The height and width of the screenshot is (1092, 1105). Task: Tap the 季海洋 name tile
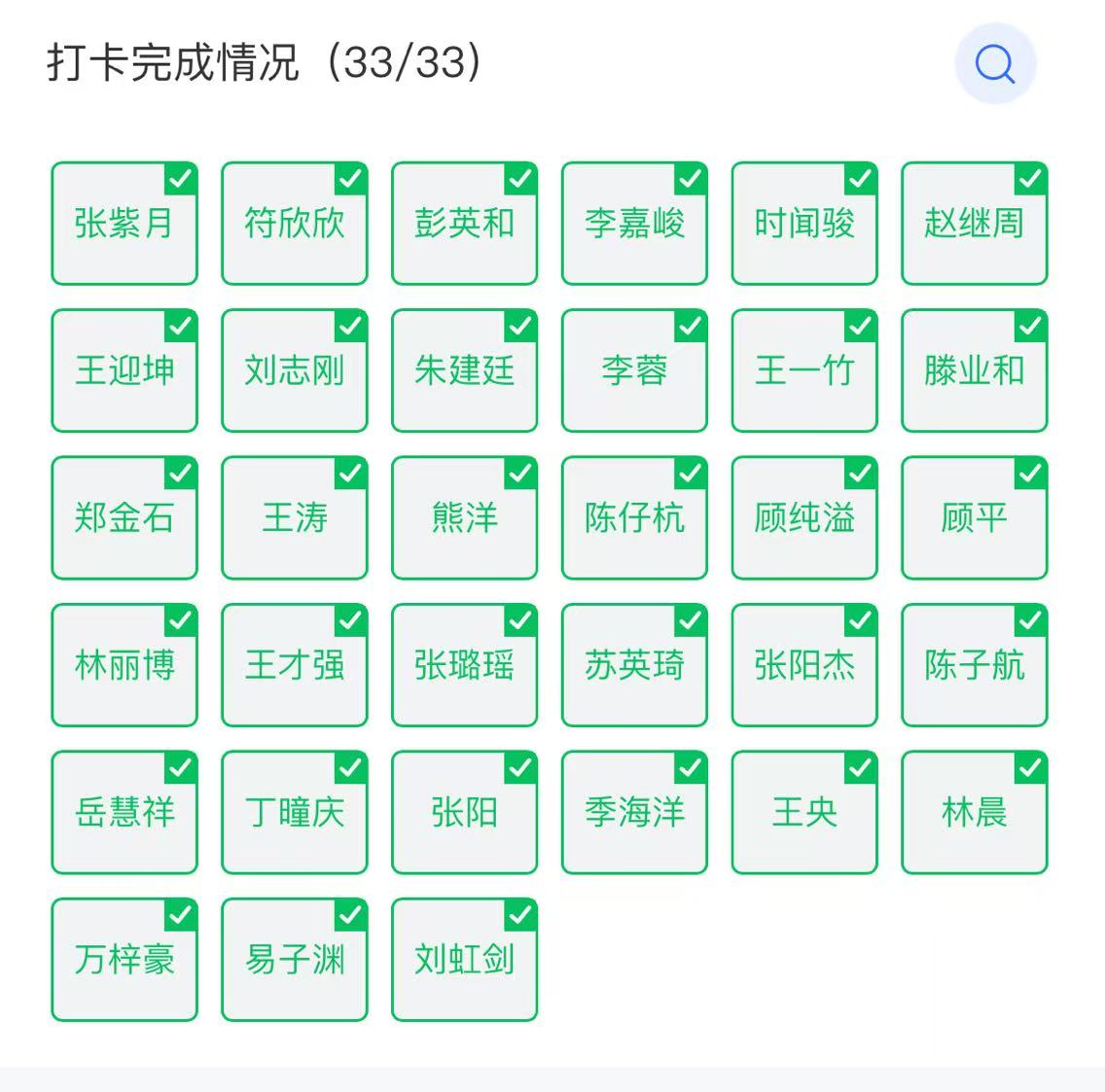(634, 812)
